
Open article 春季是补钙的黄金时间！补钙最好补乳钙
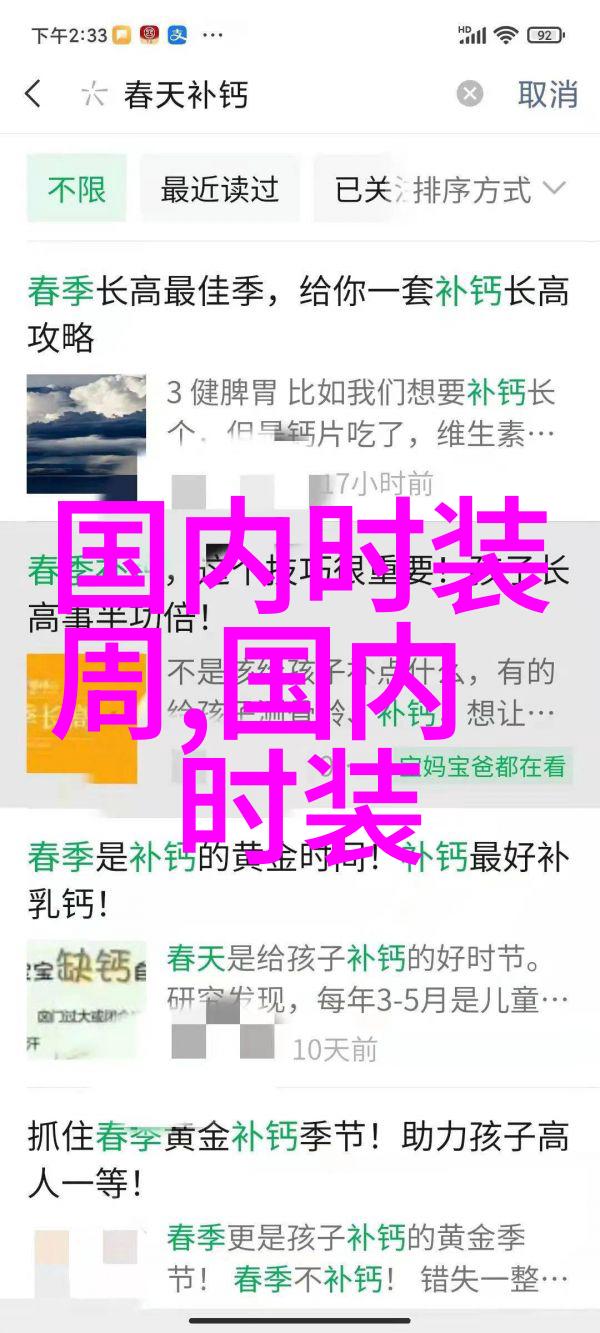coord(298,880)
